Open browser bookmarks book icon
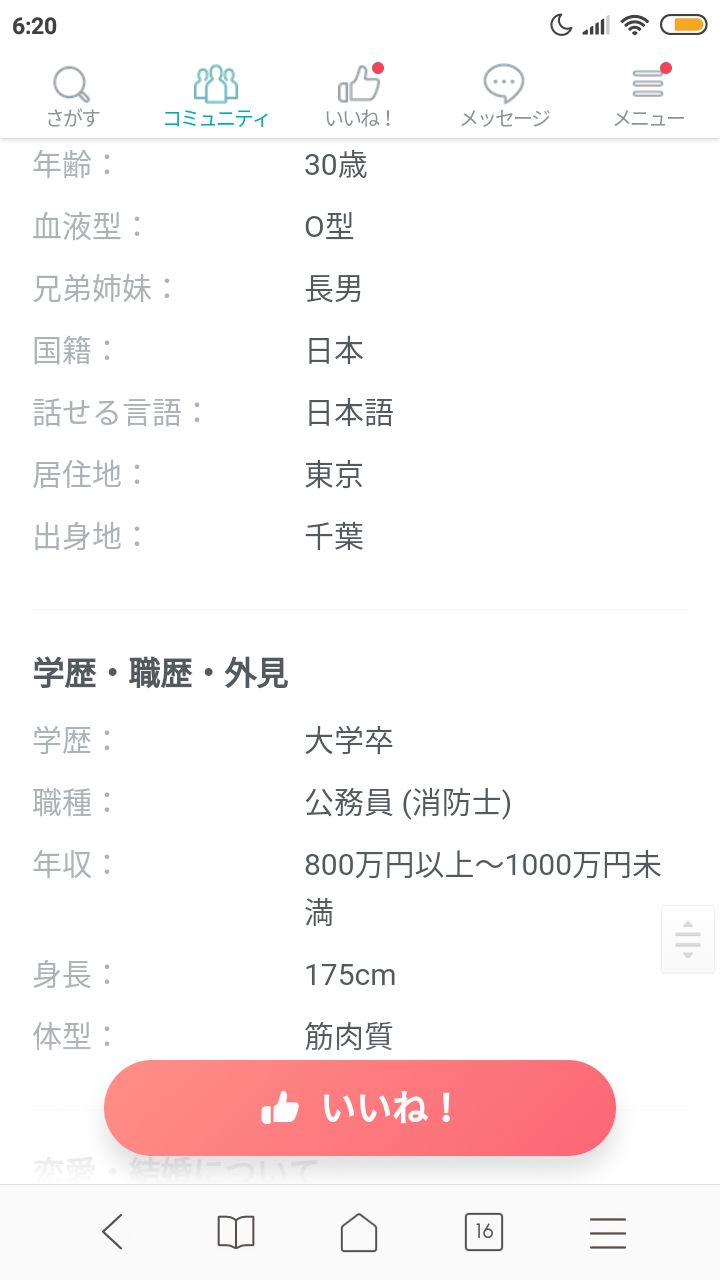This screenshot has width=720, height=1280. coord(236,1232)
